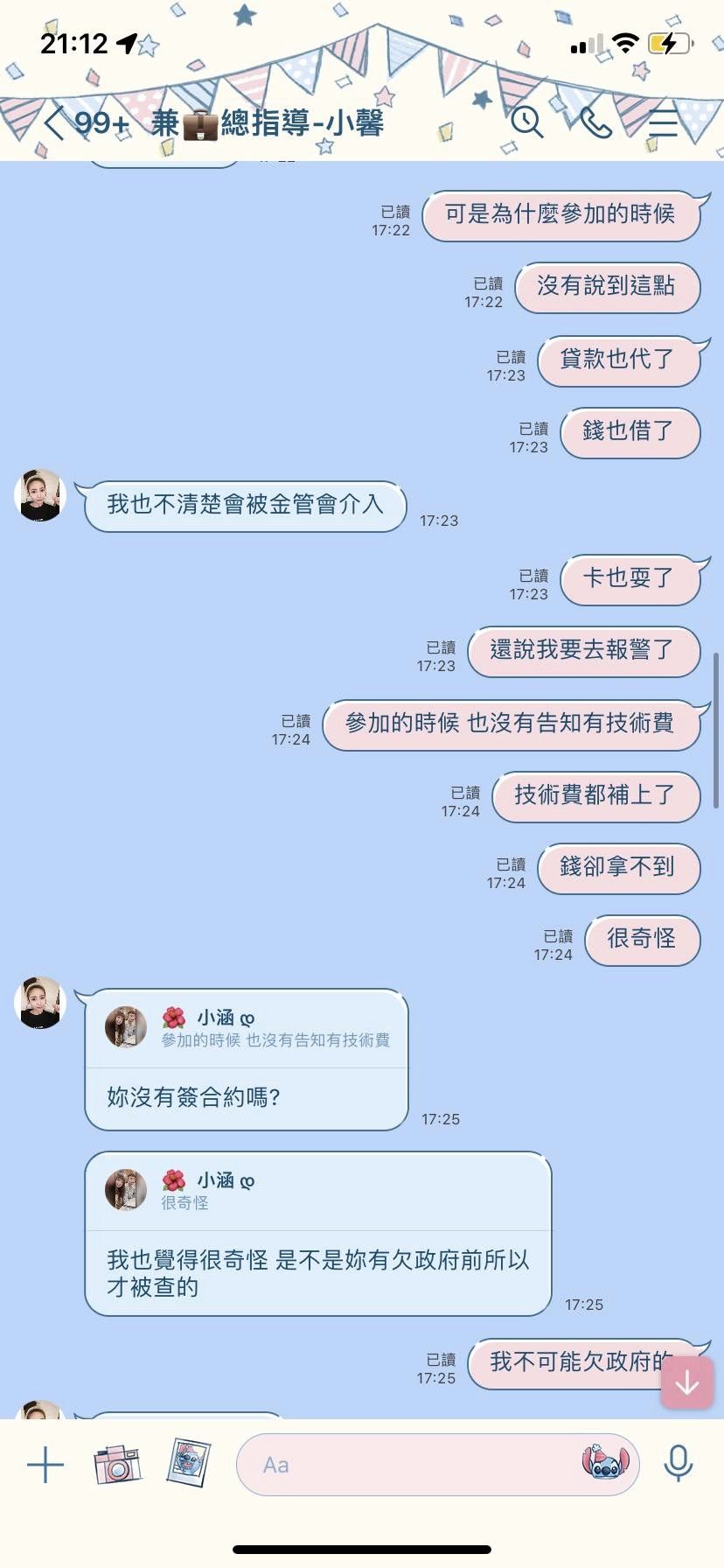724x1568 pixels.
Task: Record a voice message with the microphone
Action: click(679, 1464)
